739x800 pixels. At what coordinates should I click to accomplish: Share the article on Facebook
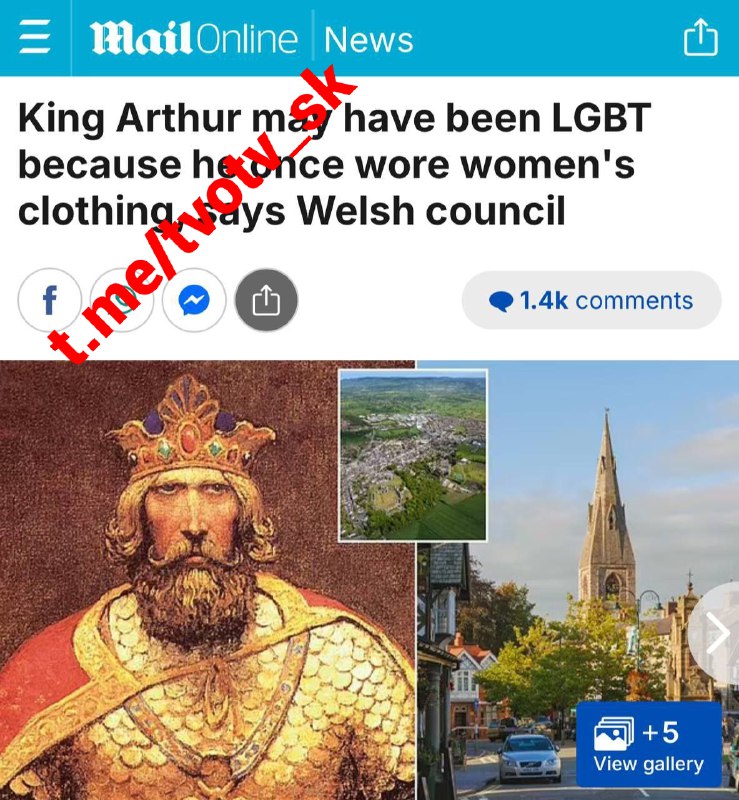[x=50, y=300]
